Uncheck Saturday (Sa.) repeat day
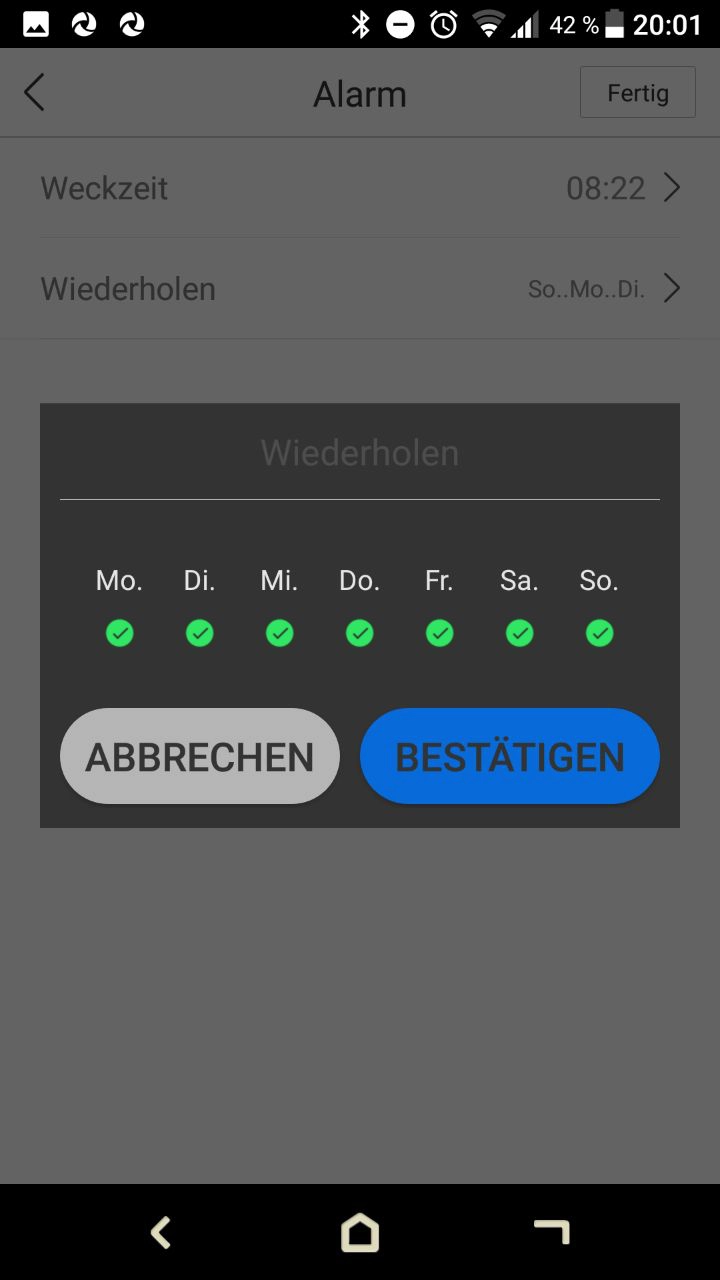720x1280 pixels. tap(519, 633)
